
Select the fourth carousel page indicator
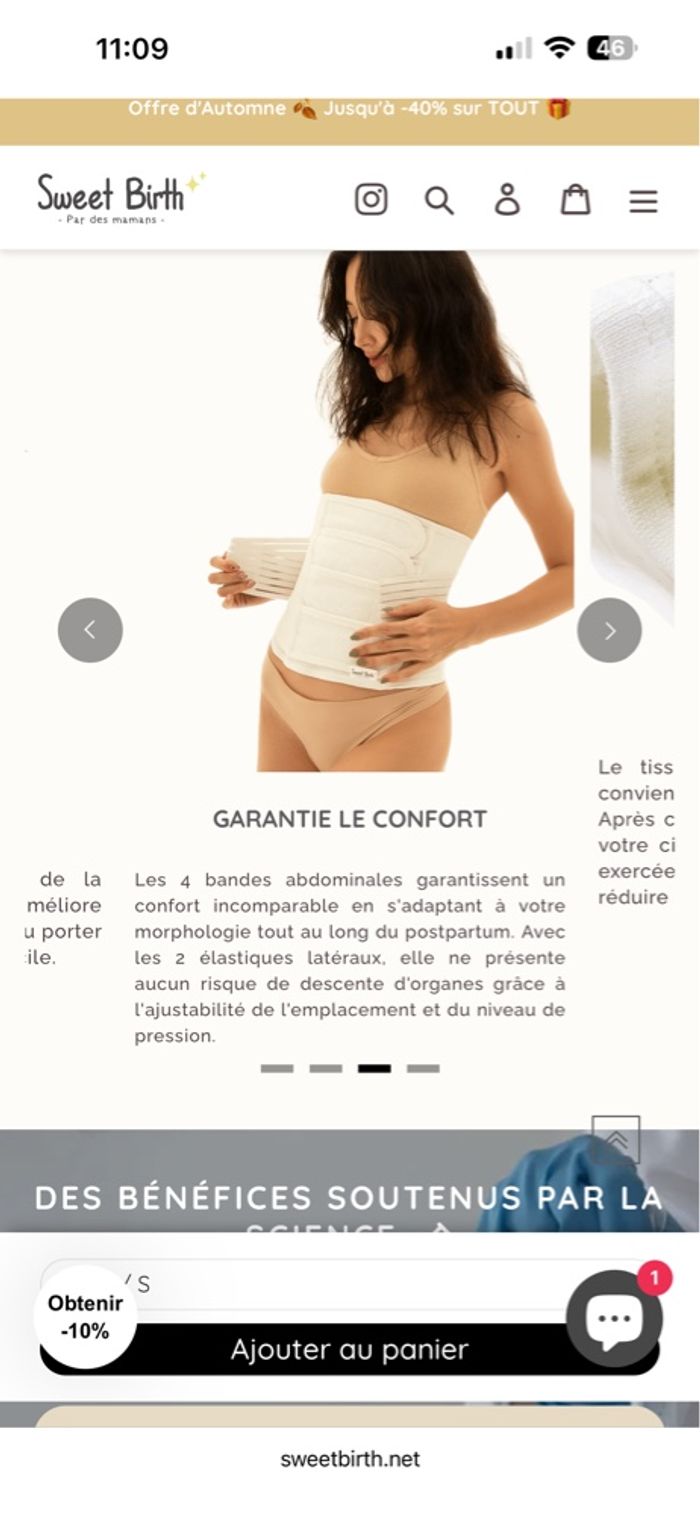[423, 1068]
